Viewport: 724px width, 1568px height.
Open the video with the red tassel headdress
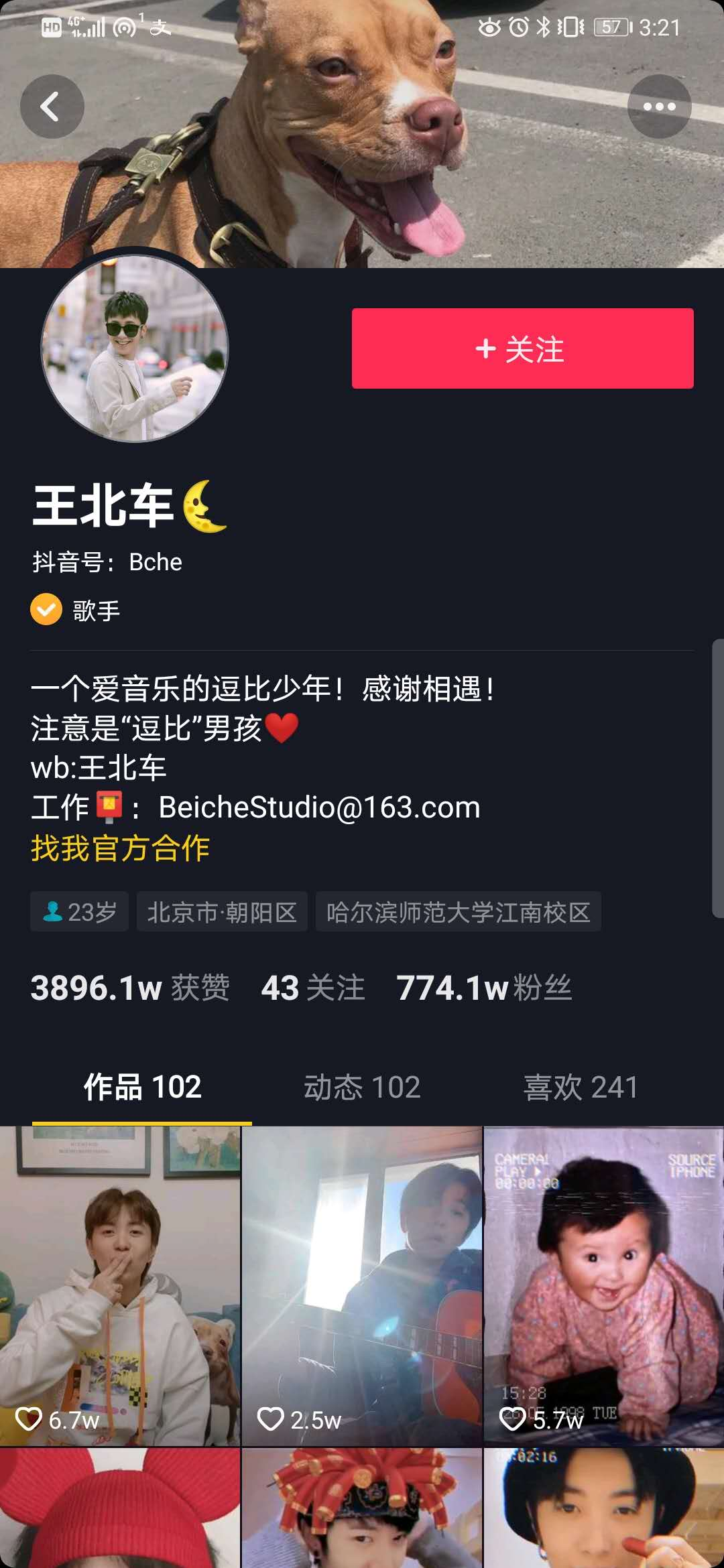pos(362,1509)
